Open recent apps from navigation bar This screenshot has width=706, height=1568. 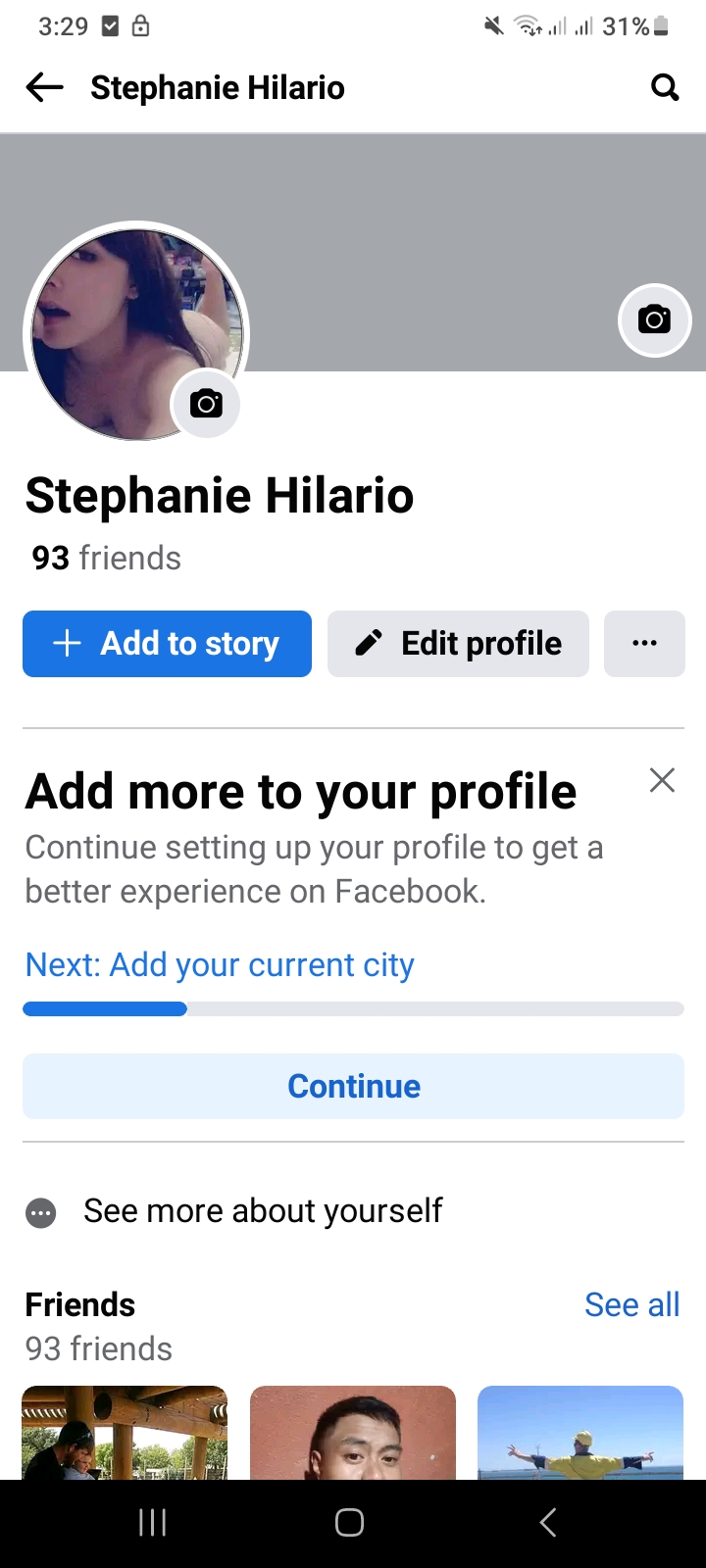[x=152, y=1522]
